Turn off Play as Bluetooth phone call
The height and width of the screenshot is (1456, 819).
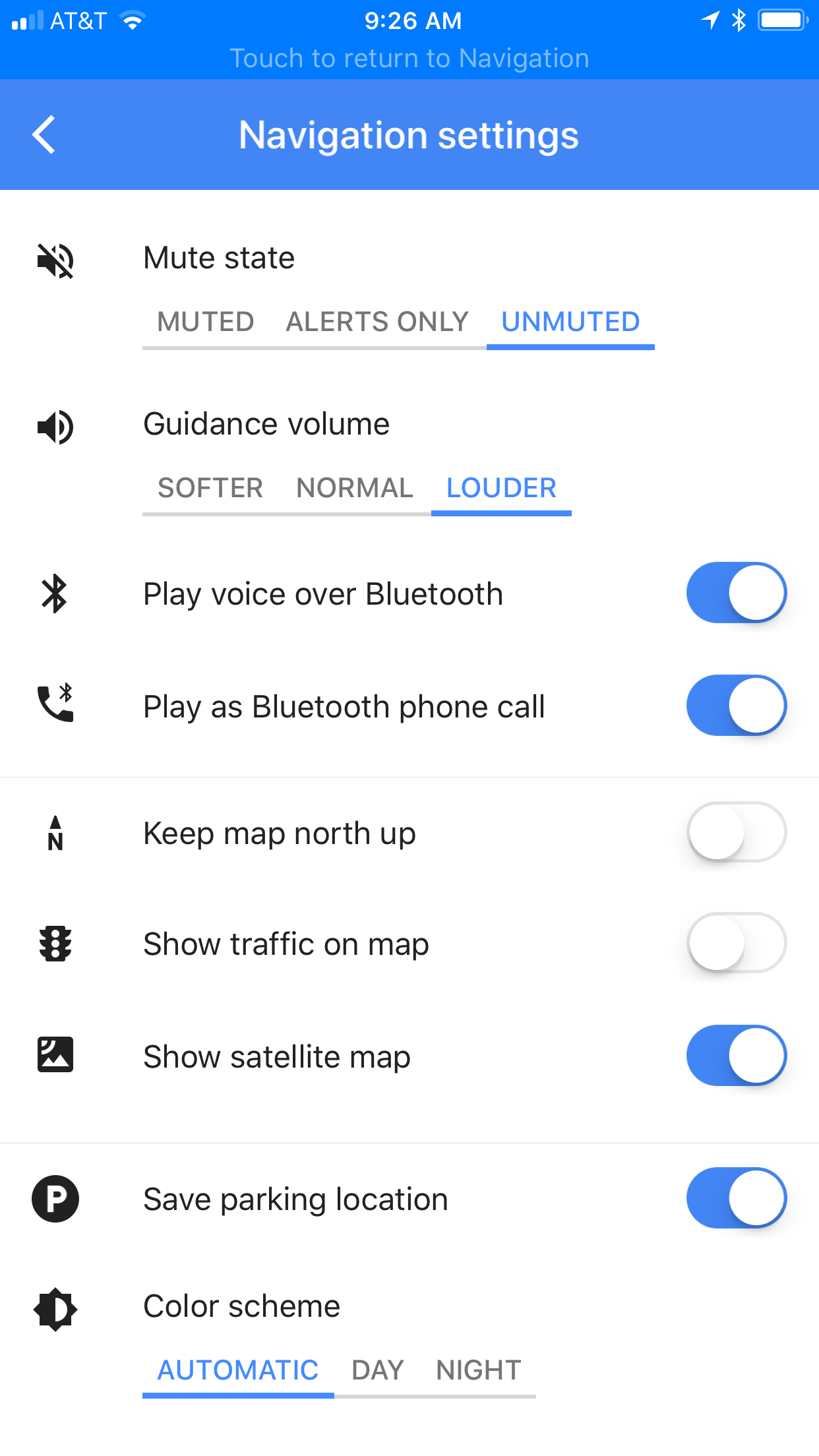click(736, 706)
